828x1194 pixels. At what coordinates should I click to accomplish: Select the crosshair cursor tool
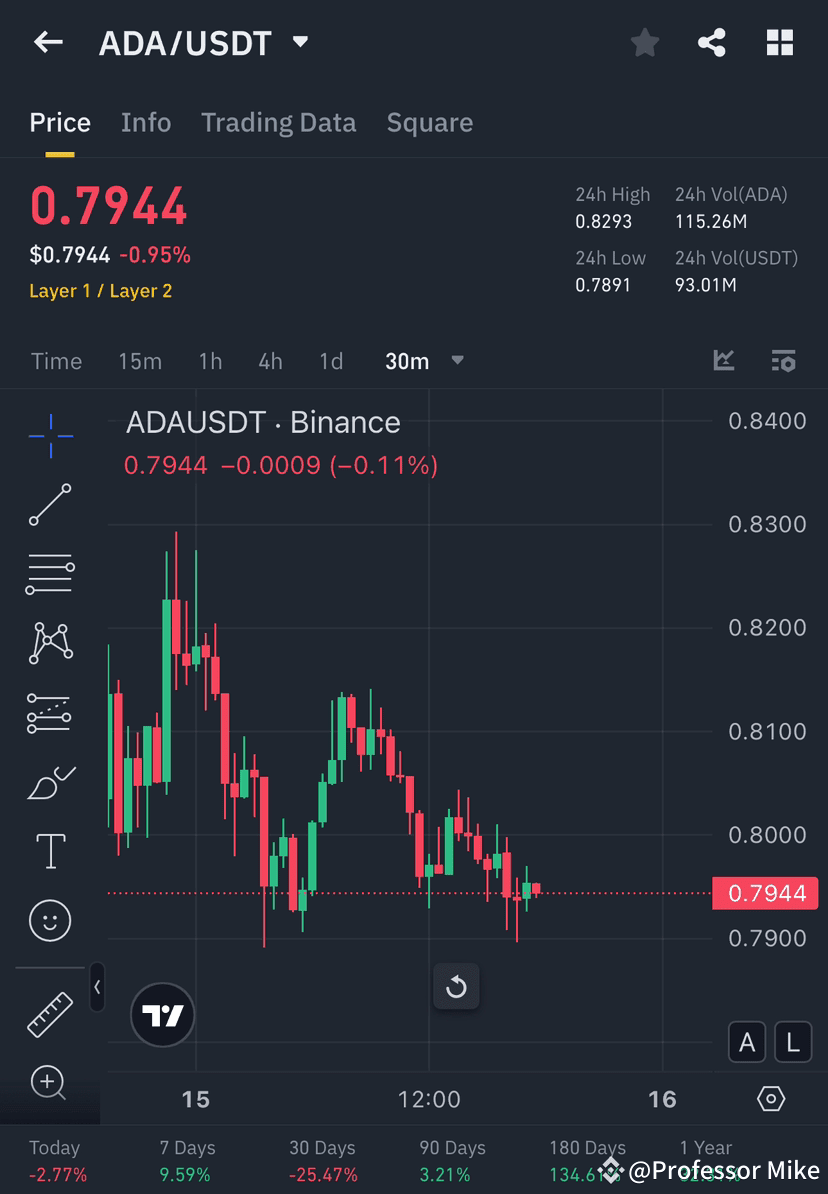[x=50, y=435]
